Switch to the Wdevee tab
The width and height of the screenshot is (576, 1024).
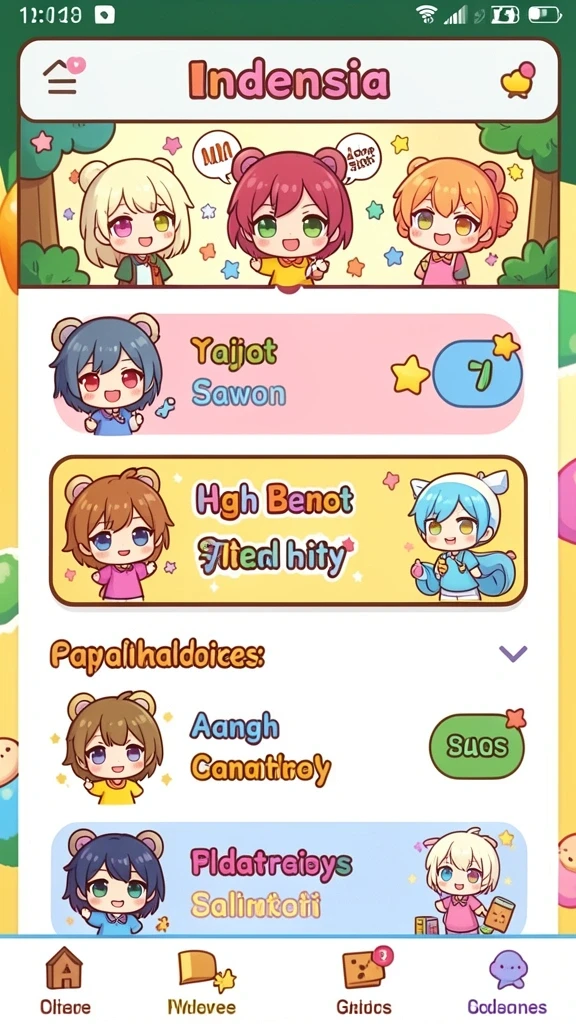coord(201,981)
